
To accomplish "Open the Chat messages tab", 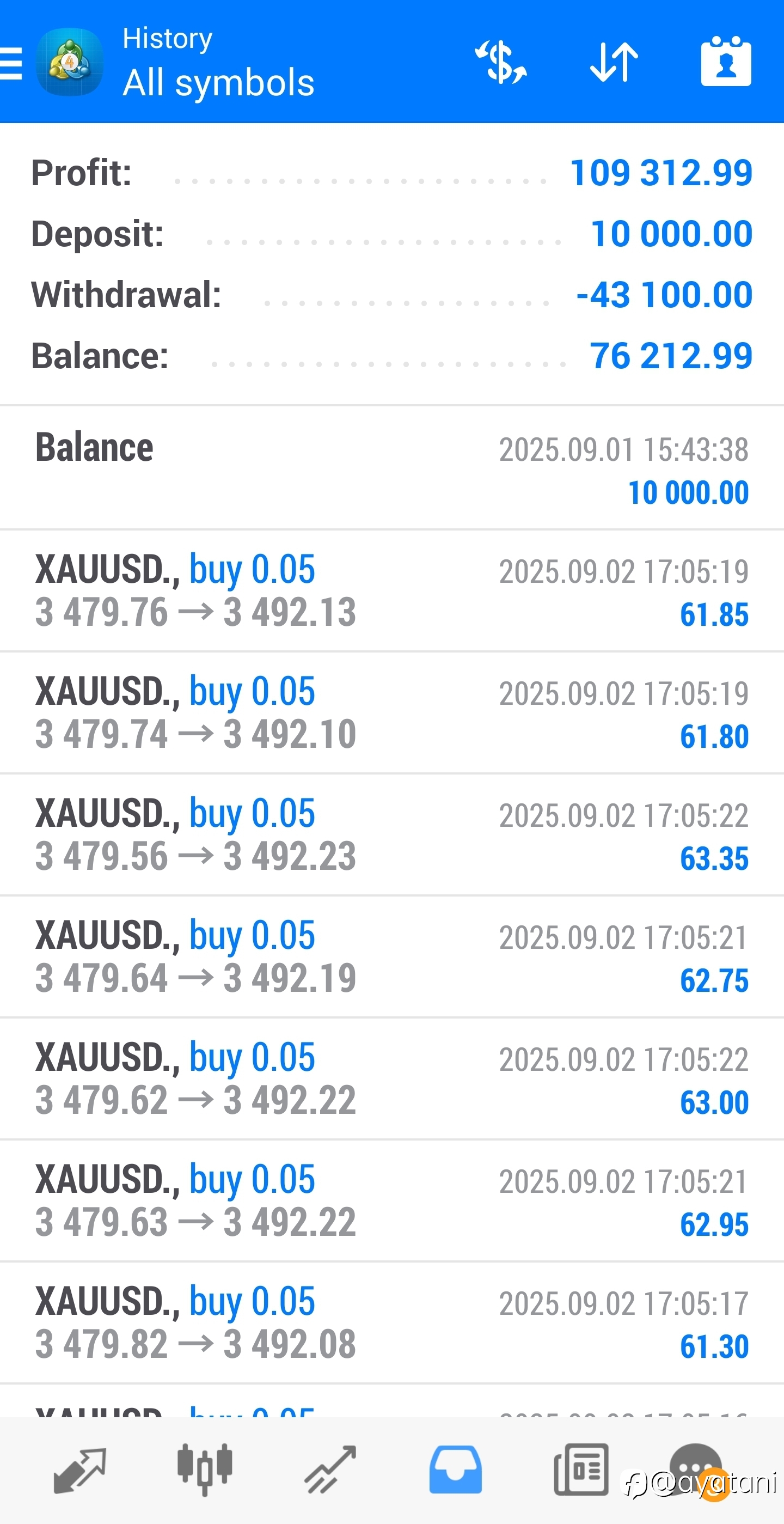I will 695,1467.
